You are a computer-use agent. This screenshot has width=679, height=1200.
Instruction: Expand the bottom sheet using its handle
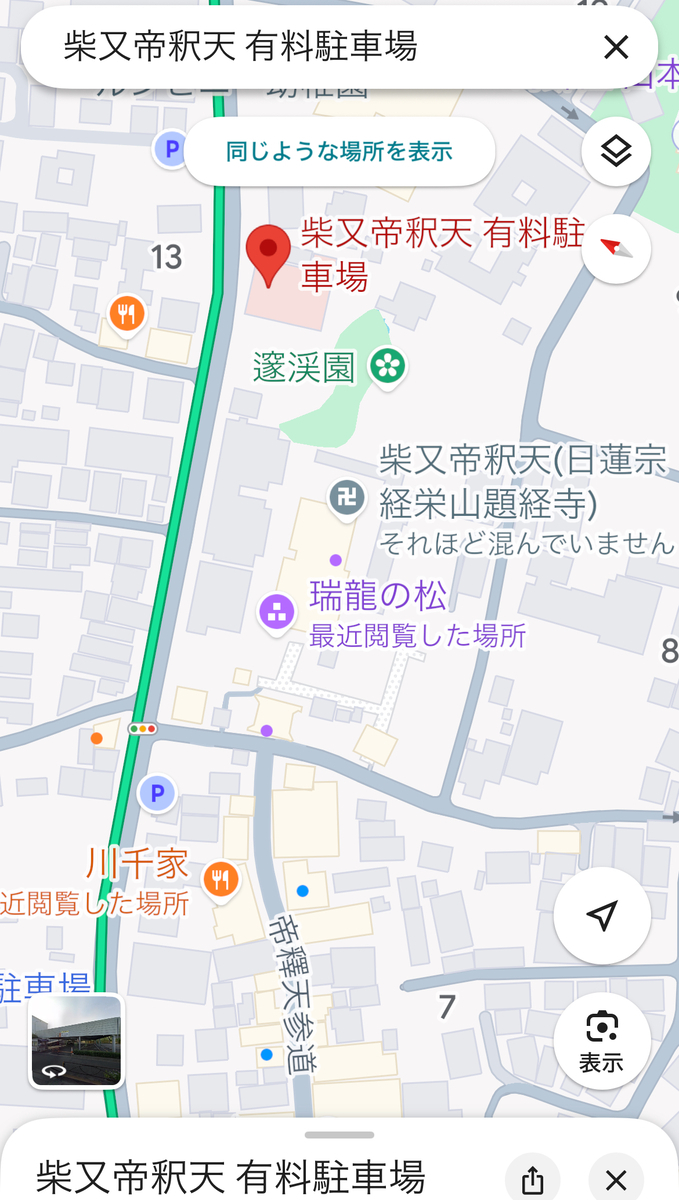(340, 1135)
